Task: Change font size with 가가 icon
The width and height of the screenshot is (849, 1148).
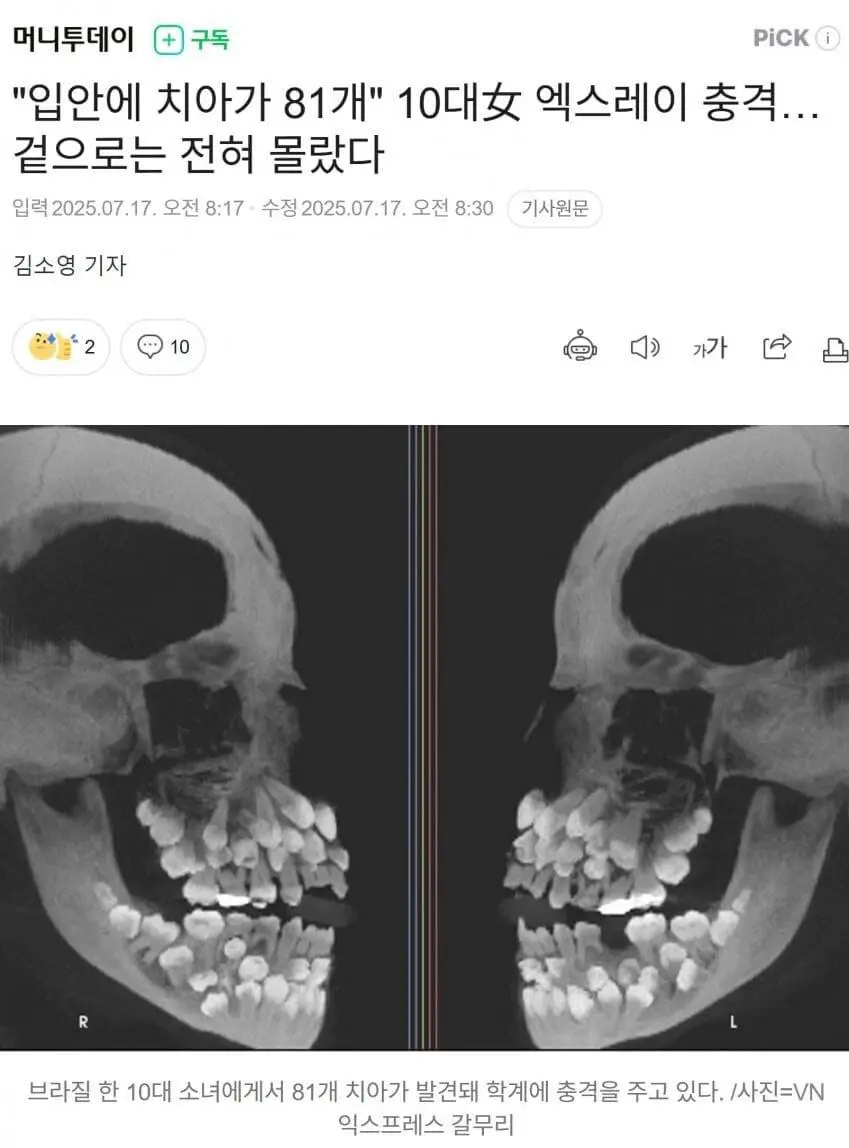Action: [x=710, y=347]
